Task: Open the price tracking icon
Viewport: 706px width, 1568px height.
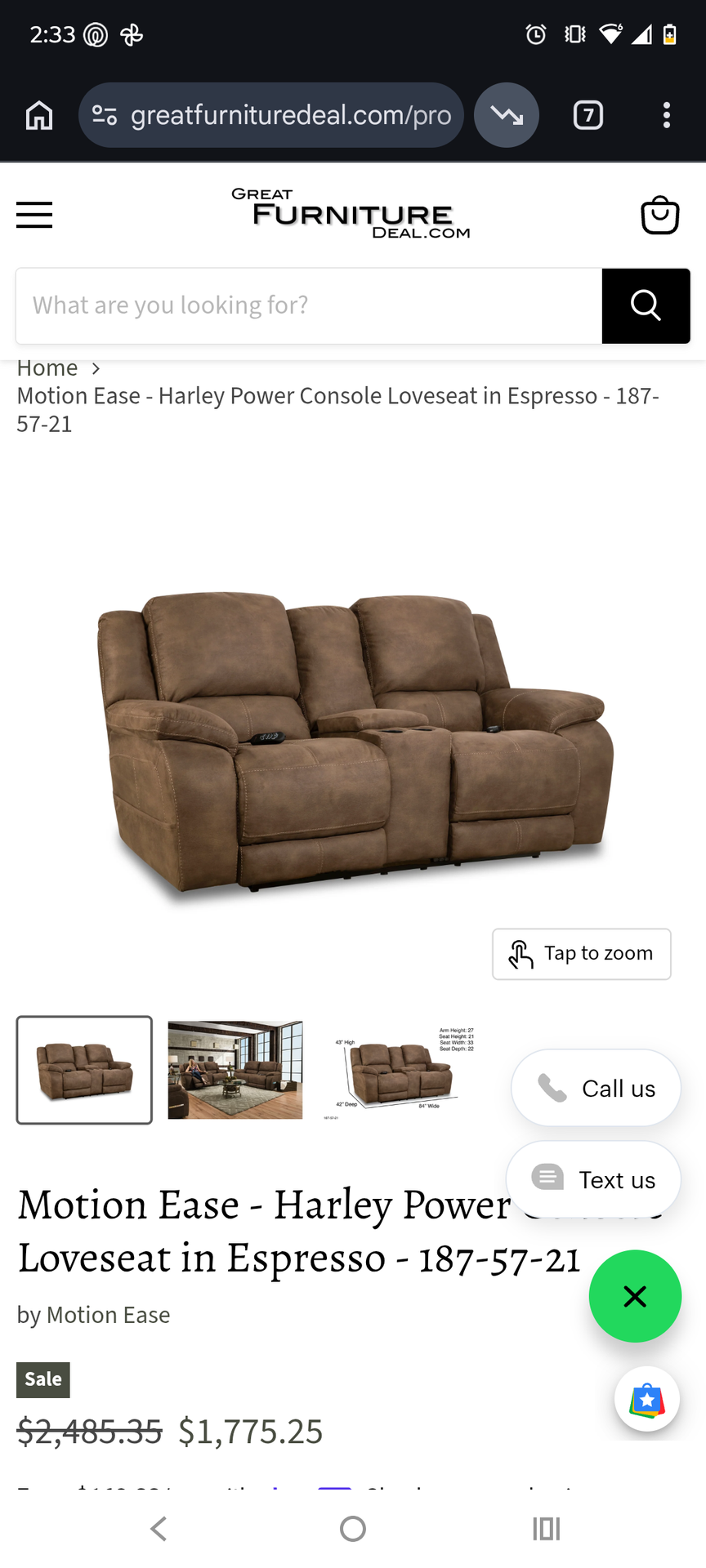Action: tap(507, 115)
